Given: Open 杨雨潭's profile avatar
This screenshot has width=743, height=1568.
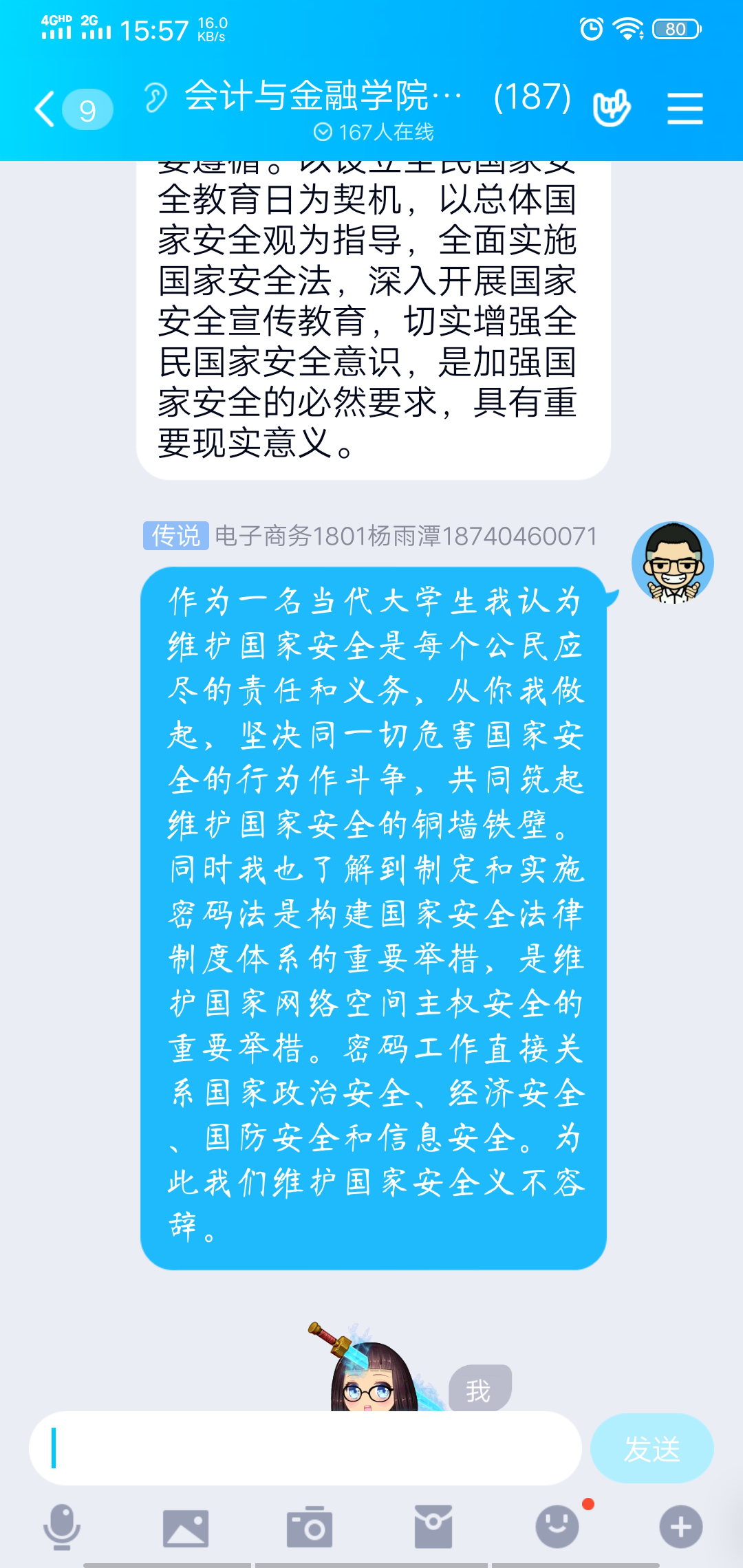Looking at the screenshot, I should (x=672, y=563).
